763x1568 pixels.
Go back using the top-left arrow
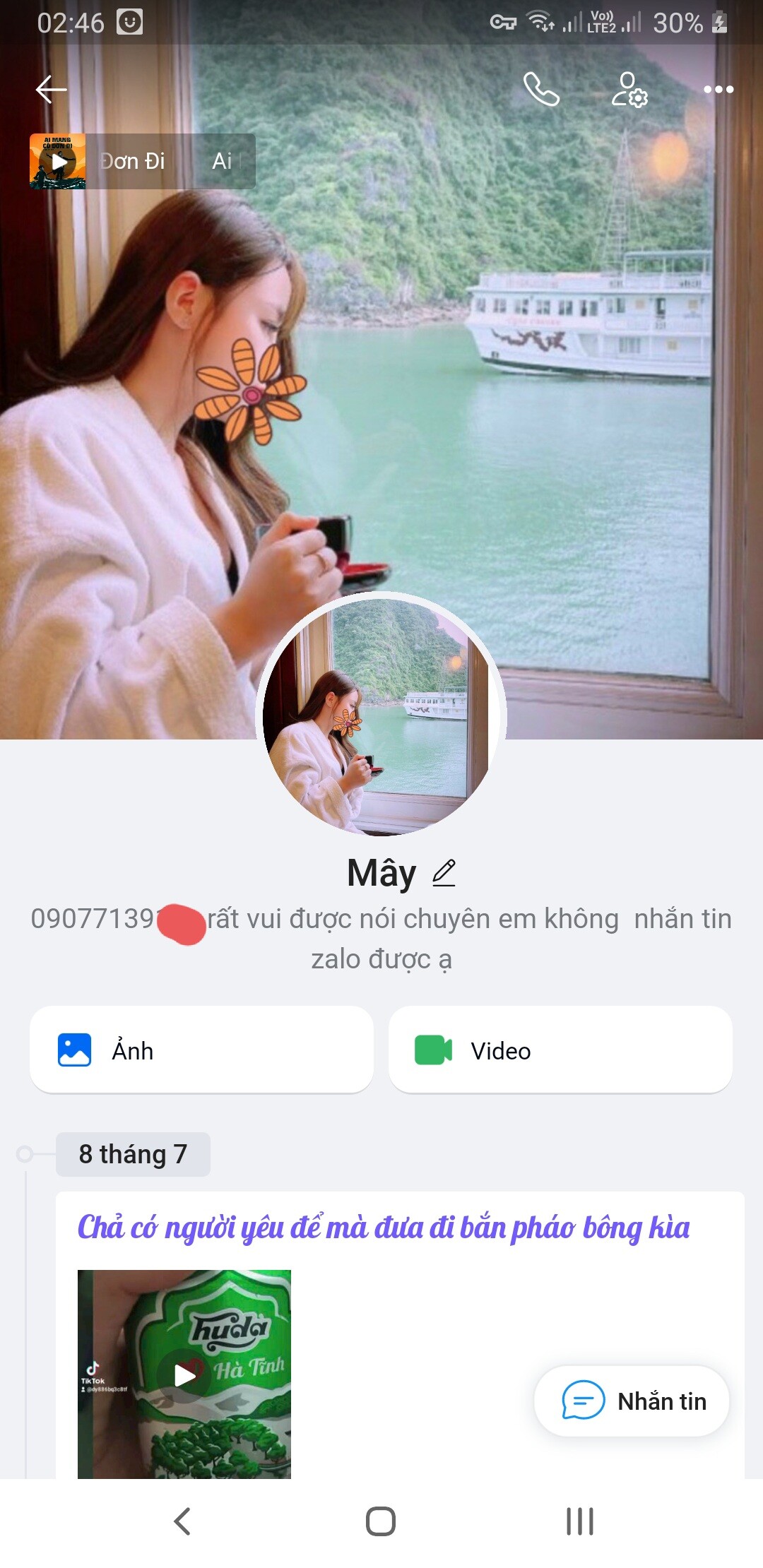[x=51, y=90]
